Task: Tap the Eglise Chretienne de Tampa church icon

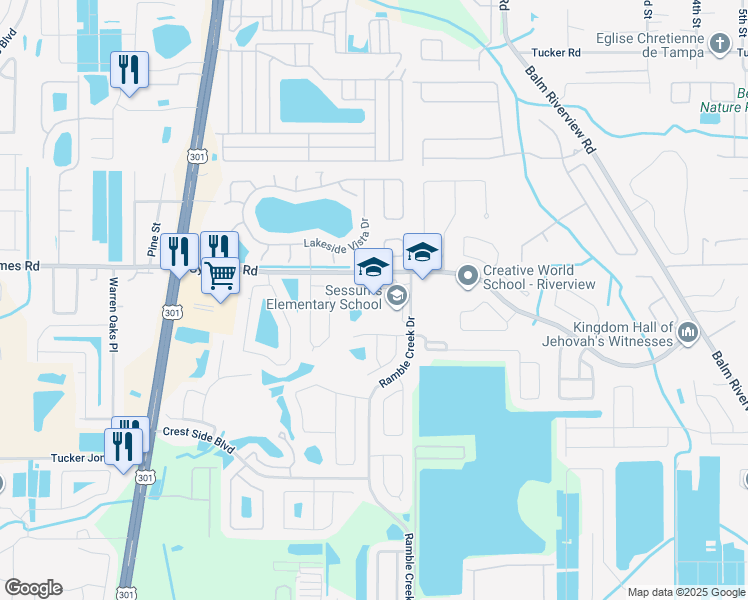Action: coord(719,42)
